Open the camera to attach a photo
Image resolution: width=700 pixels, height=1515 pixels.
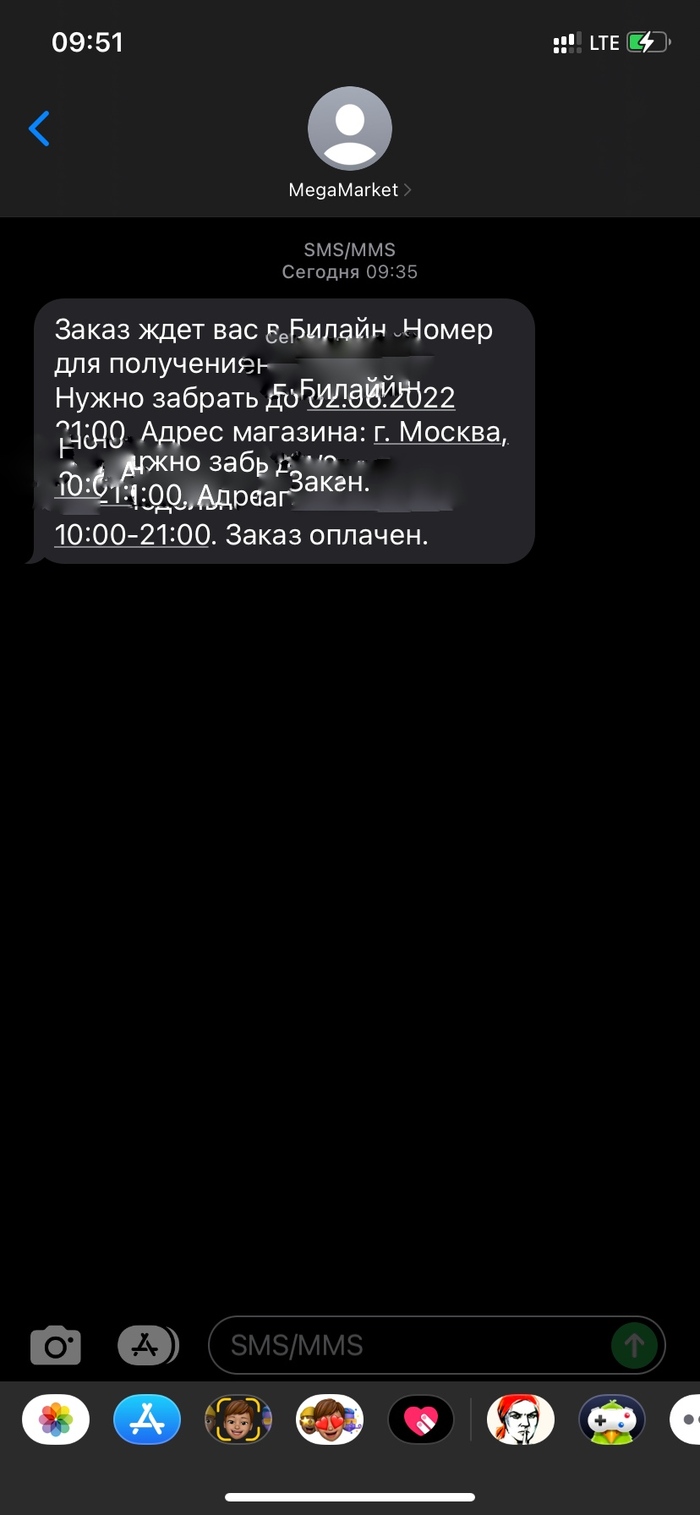point(55,1345)
